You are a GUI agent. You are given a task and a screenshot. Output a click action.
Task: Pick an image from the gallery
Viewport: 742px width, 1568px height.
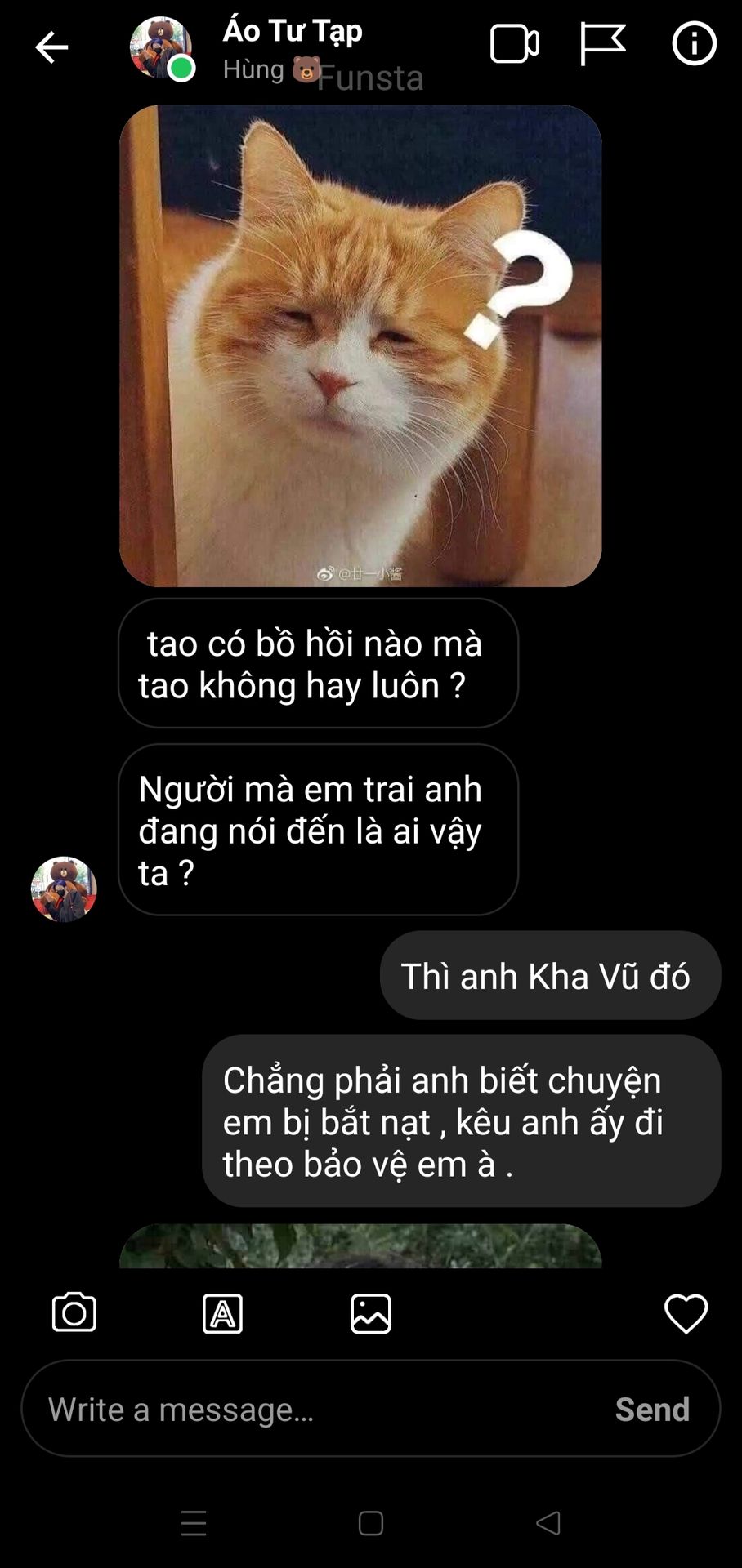[x=371, y=1313]
